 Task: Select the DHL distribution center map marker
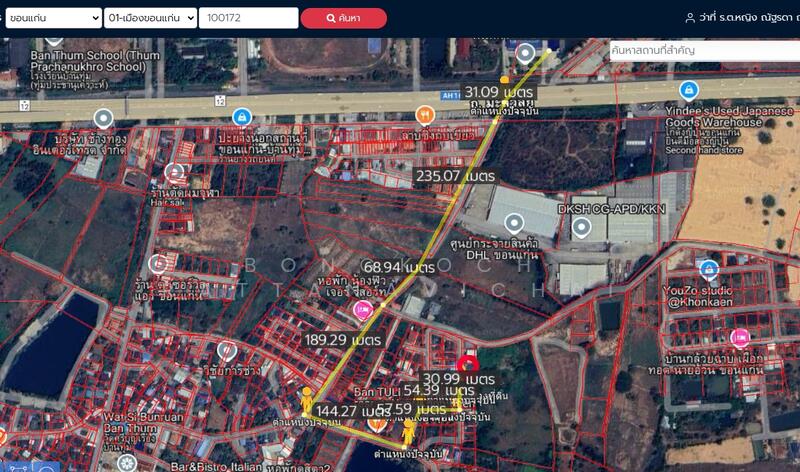(x=517, y=225)
